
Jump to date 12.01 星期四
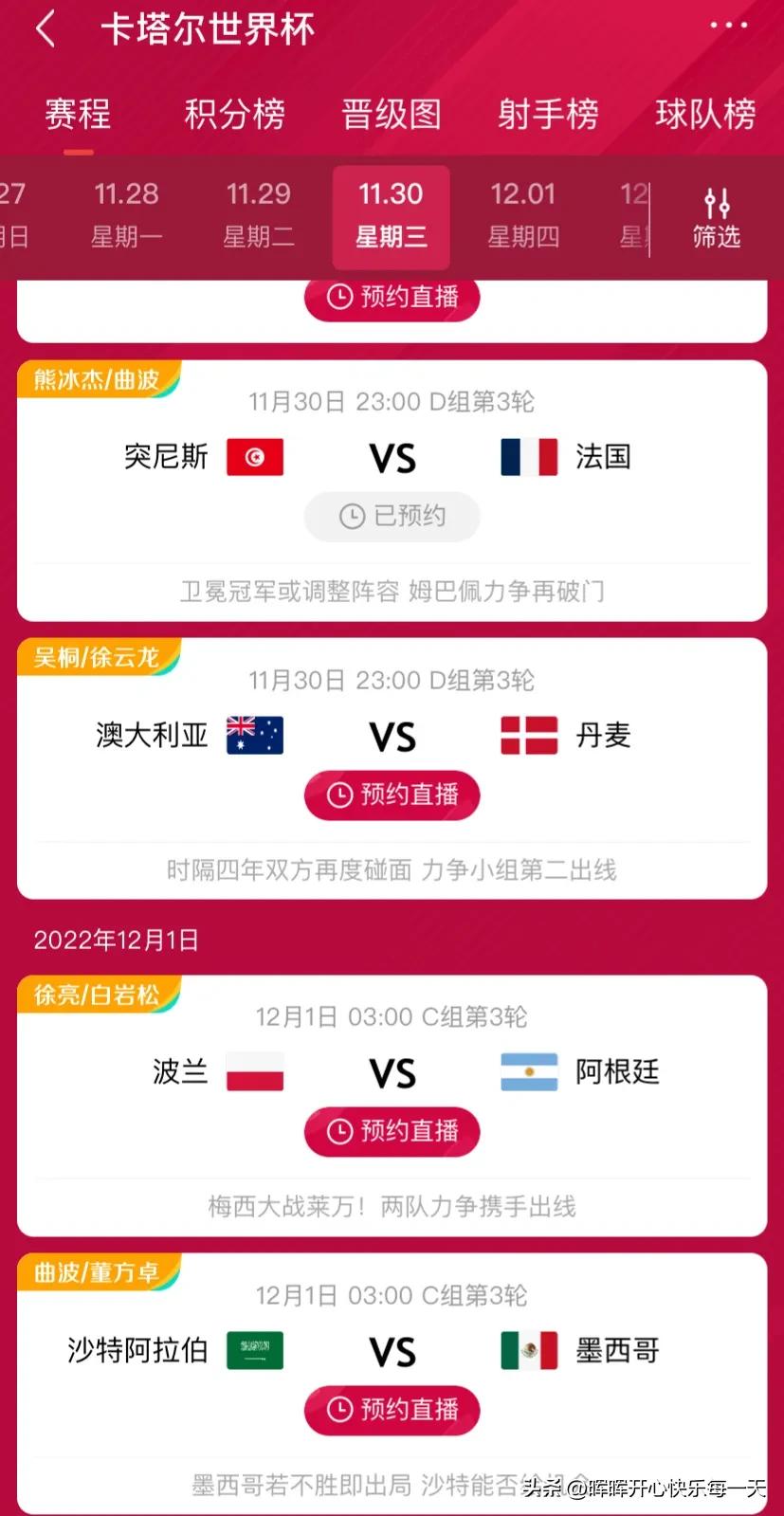point(522,215)
